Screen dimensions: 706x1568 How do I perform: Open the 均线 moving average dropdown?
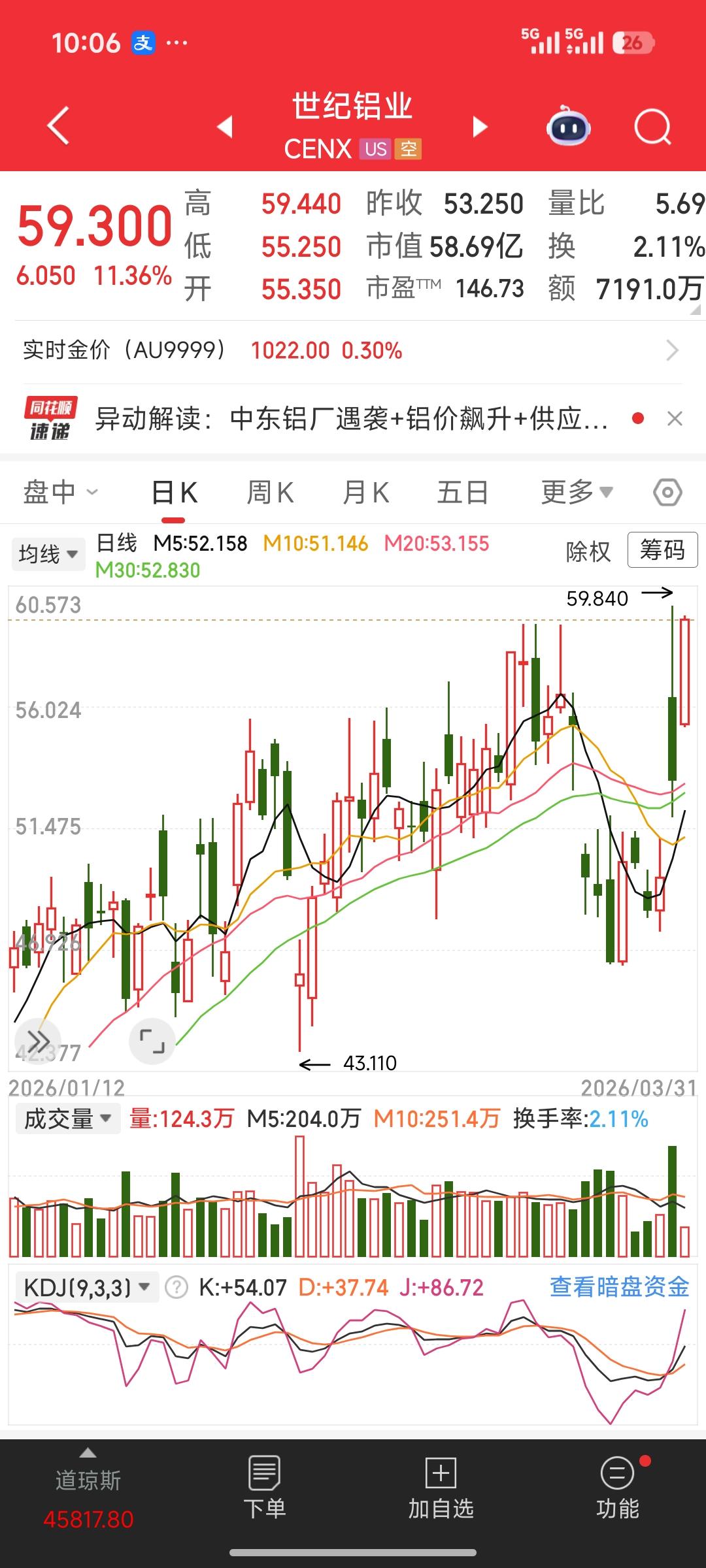coord(48,553)
